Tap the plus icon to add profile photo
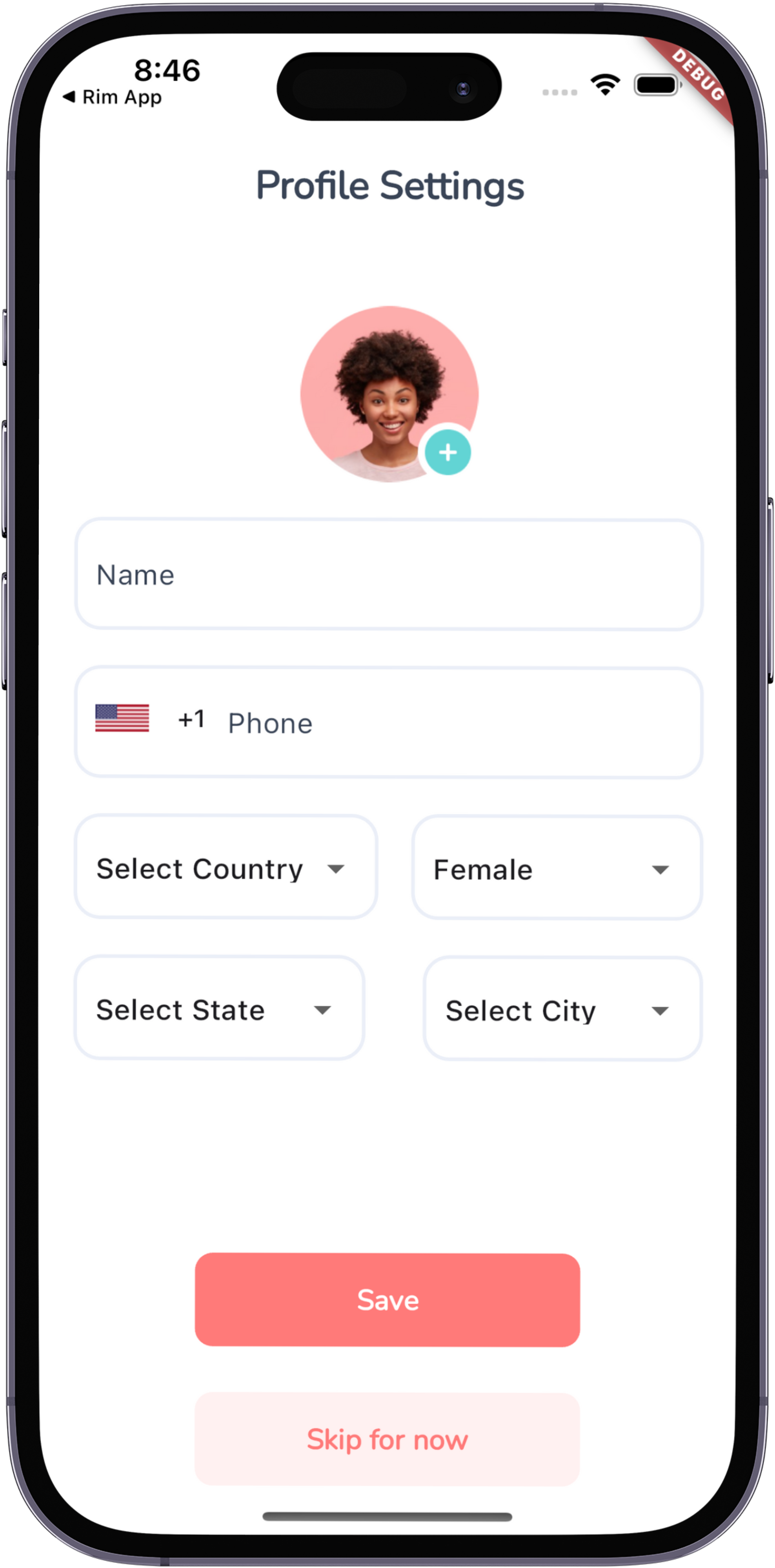 (x=448, y=452)
